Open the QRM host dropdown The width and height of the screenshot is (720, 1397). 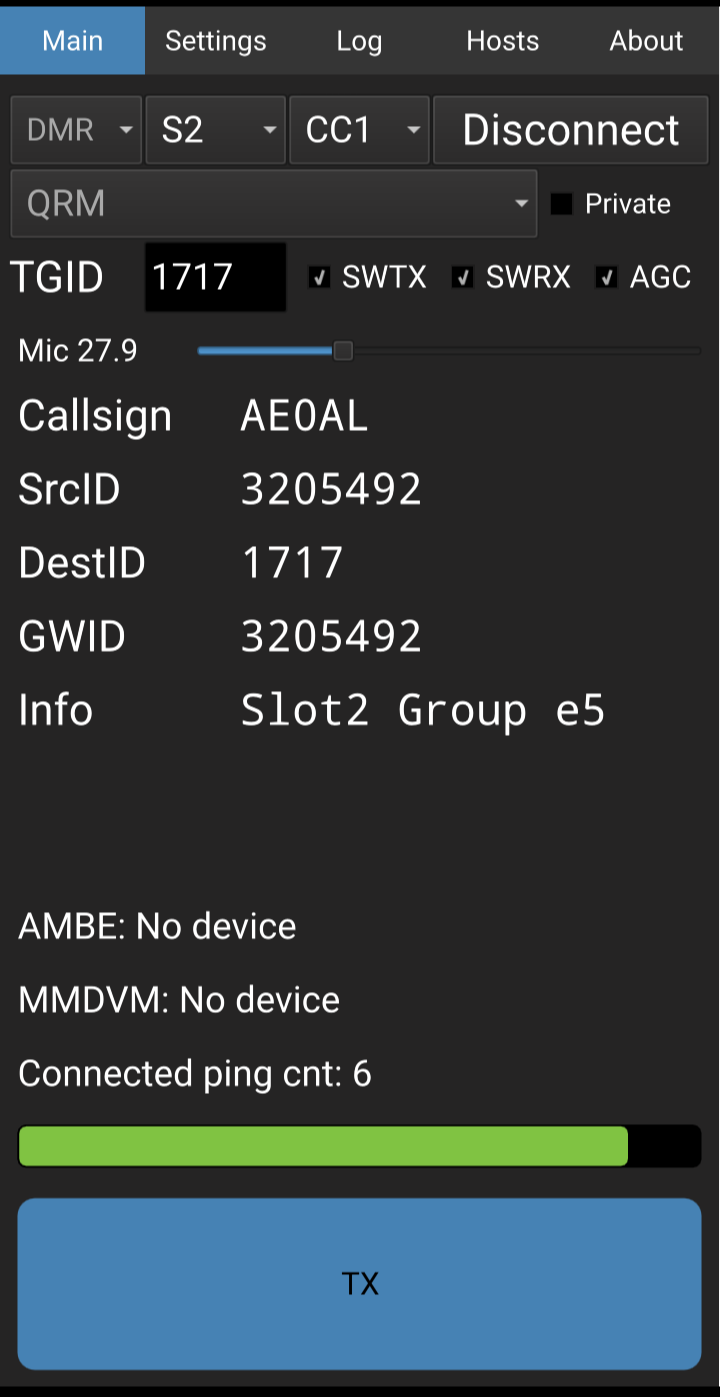(273, 204)
